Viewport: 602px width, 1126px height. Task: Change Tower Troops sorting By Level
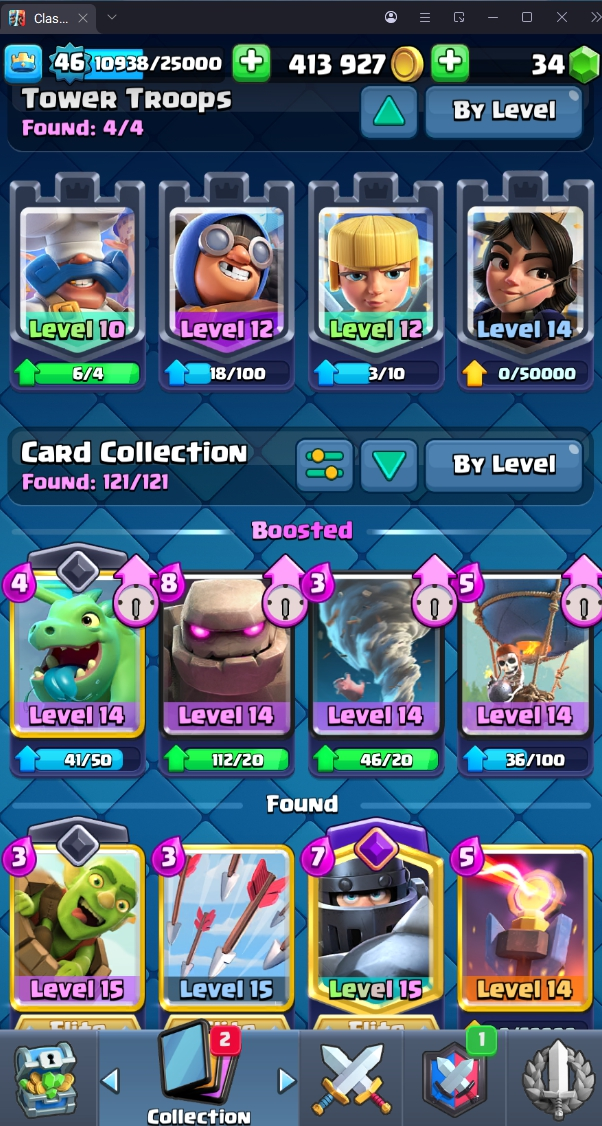tap(503, 111)
